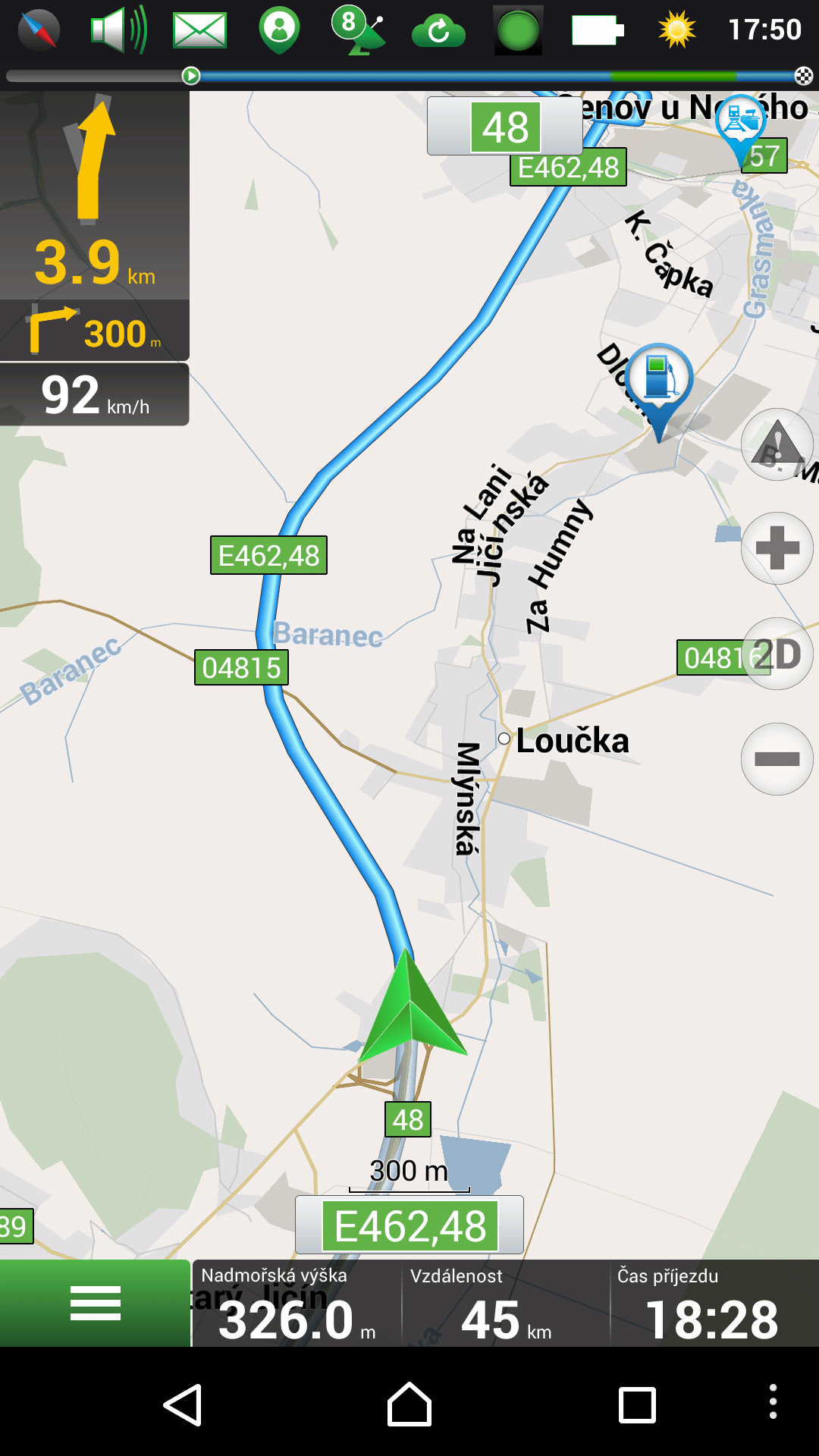Open the main menu button

click(95, 1303)
